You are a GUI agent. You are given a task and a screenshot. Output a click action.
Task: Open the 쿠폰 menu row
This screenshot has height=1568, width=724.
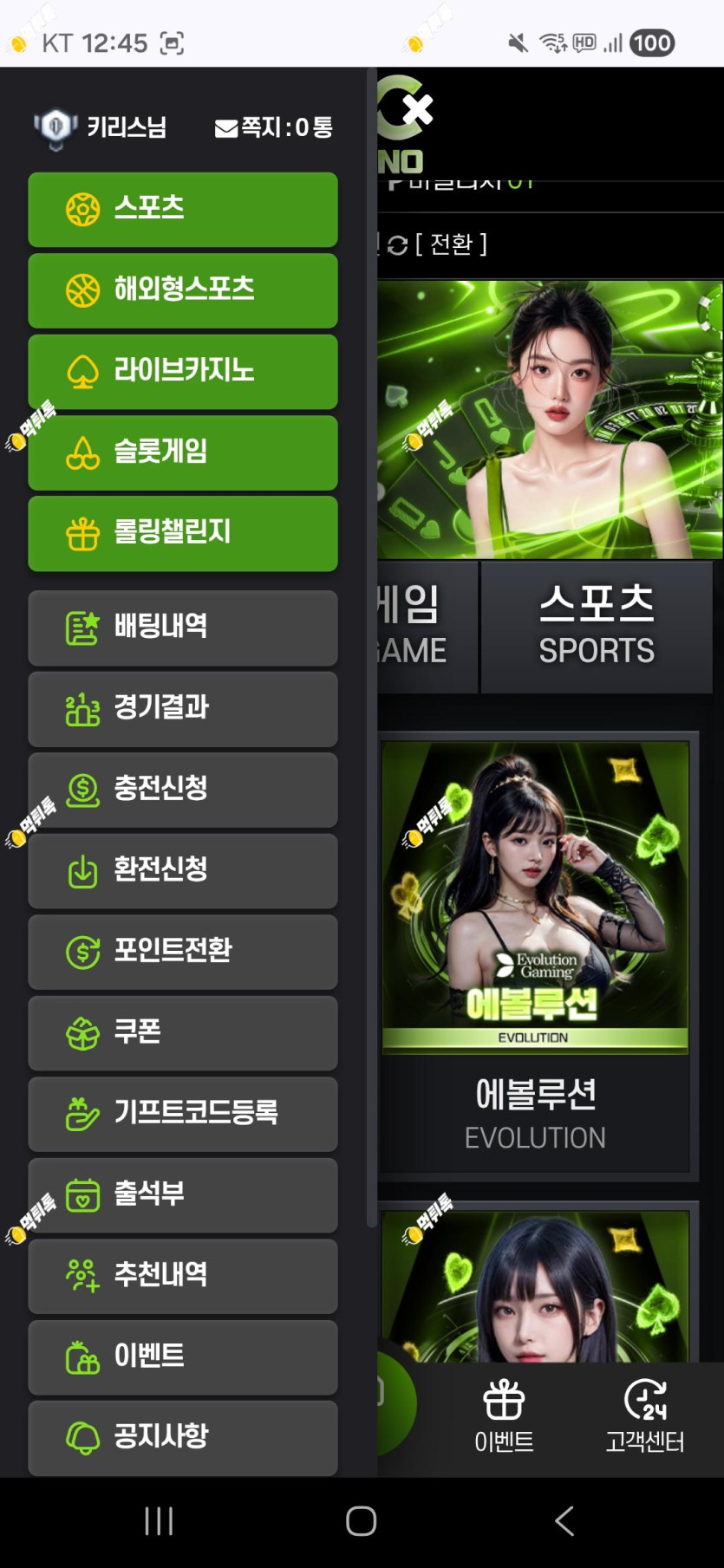click(183, 1033)
